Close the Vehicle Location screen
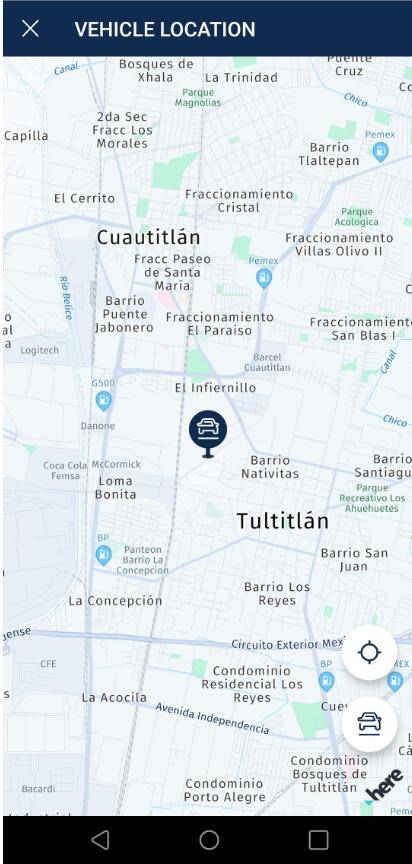Image resolution: width=412 pixels, height=864 pixels. (30, 29)
